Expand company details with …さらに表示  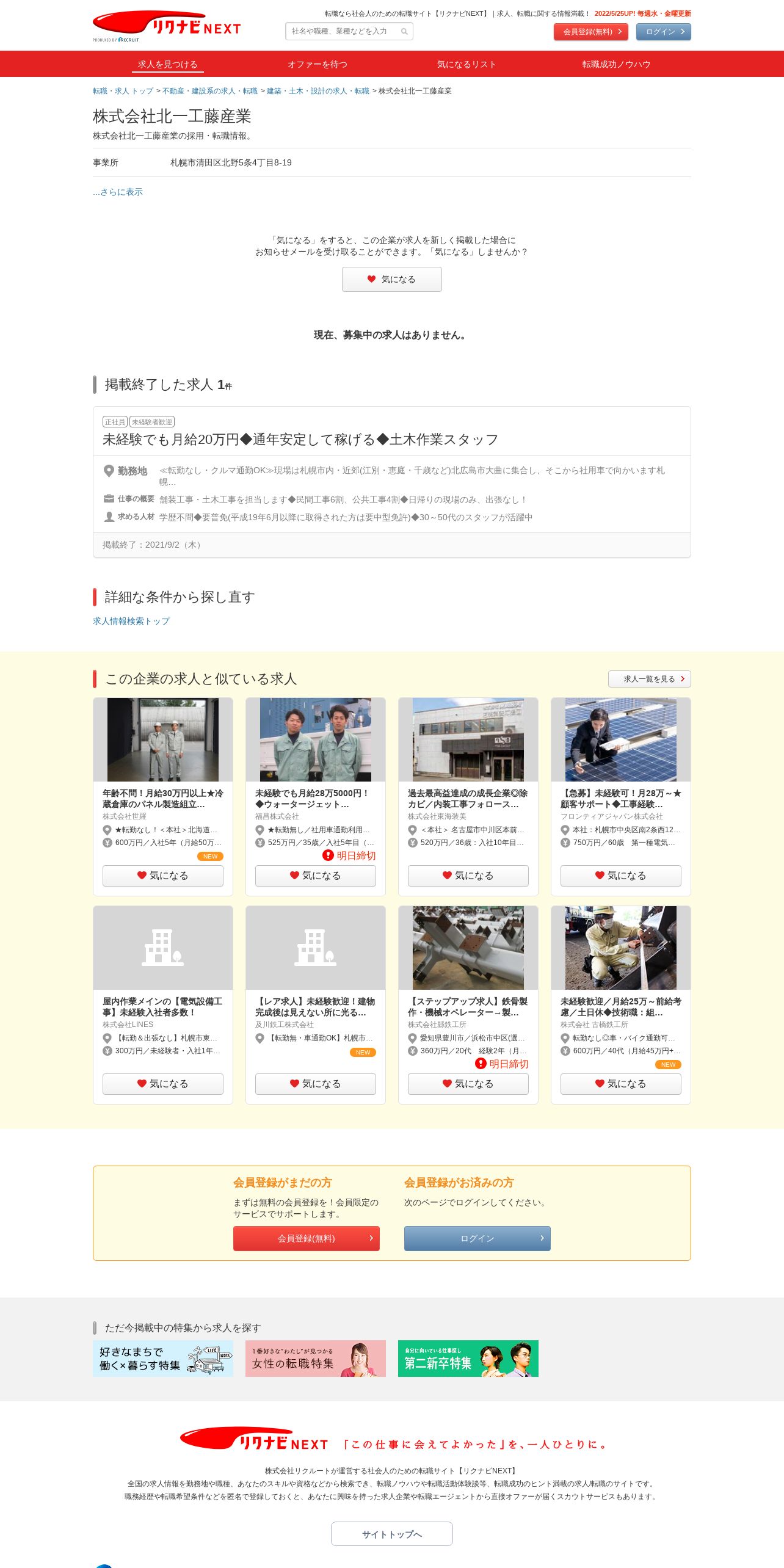coord(118,192)
